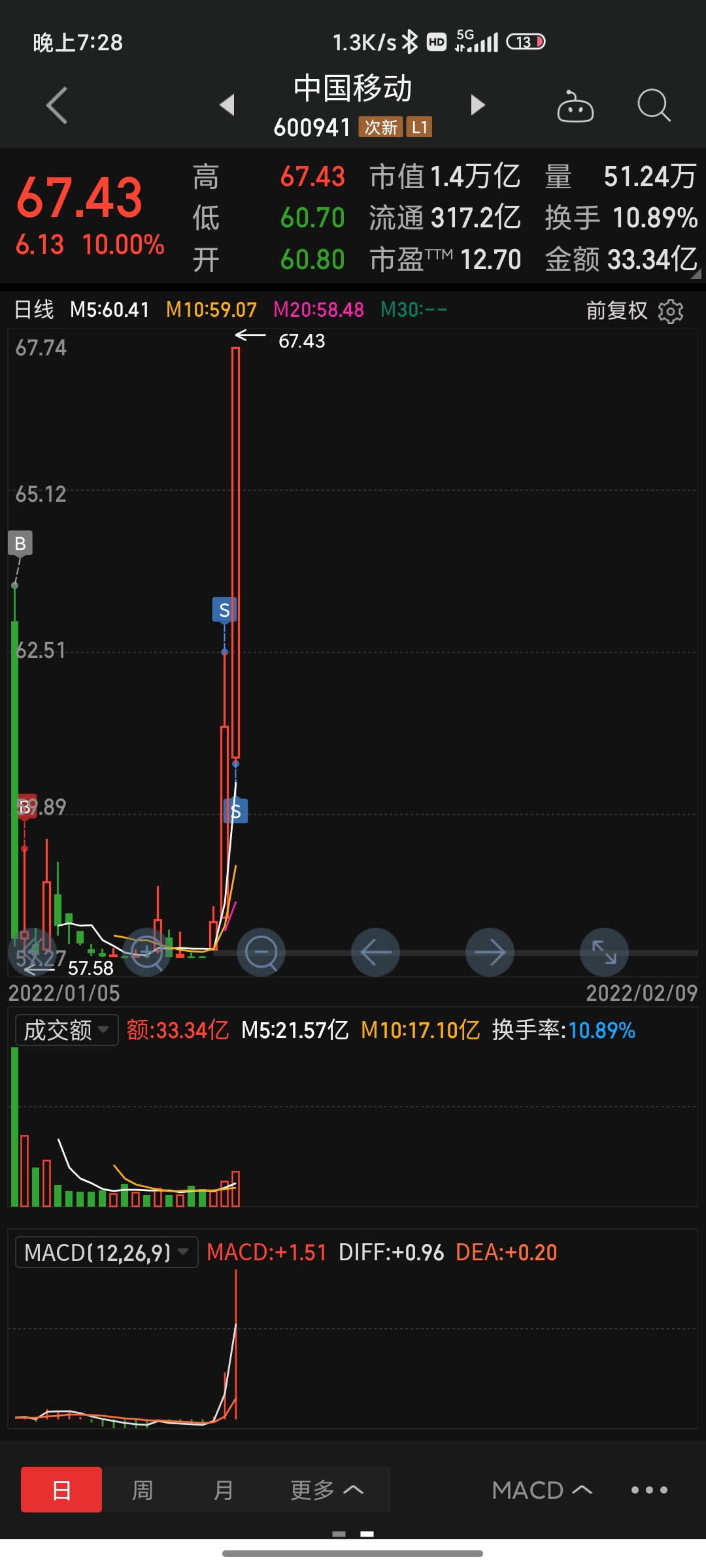Image resolution: width=706 pixels, height=1568 pixels.
Task: Open the three-dot more options menu
Action: pos(649,1490)
